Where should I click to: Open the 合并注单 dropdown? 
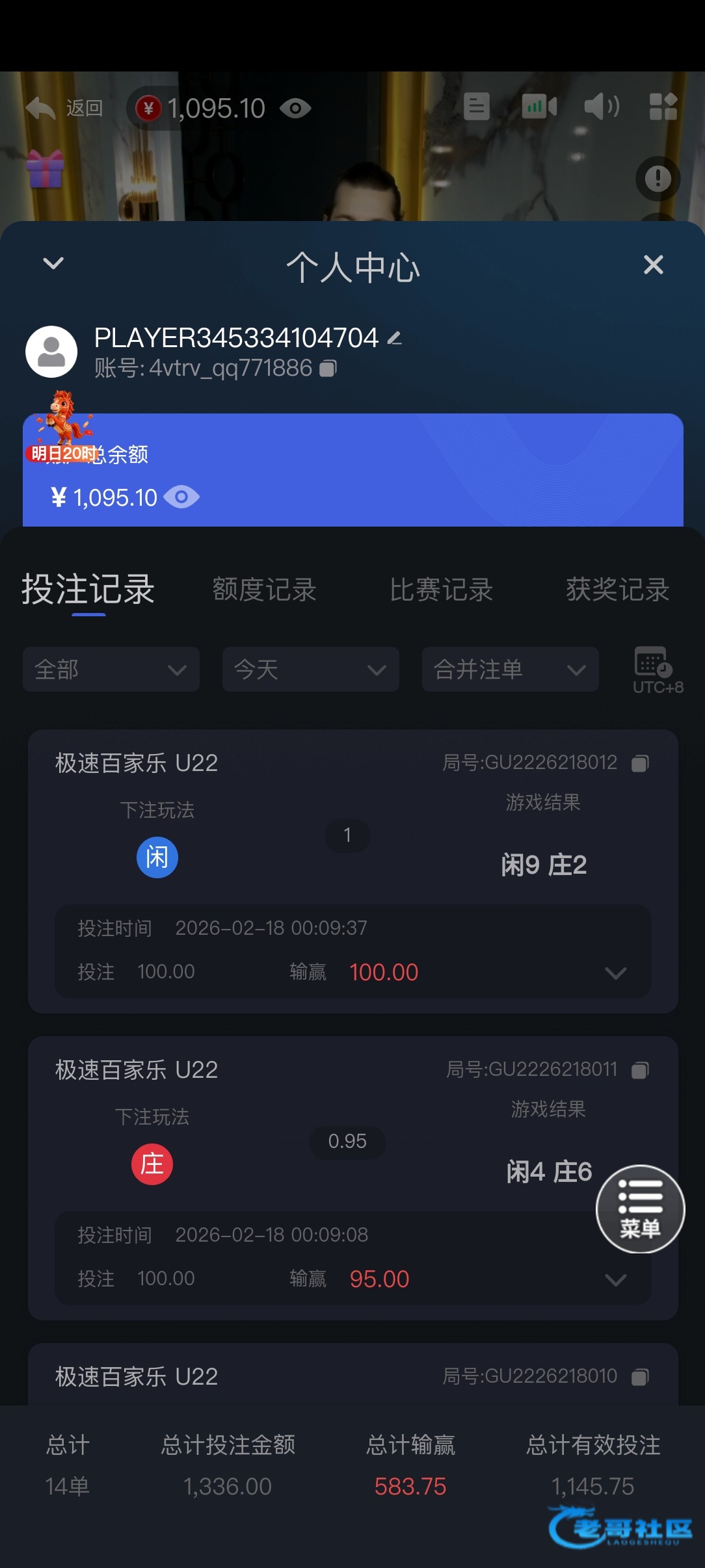click(x=510, y=669)
